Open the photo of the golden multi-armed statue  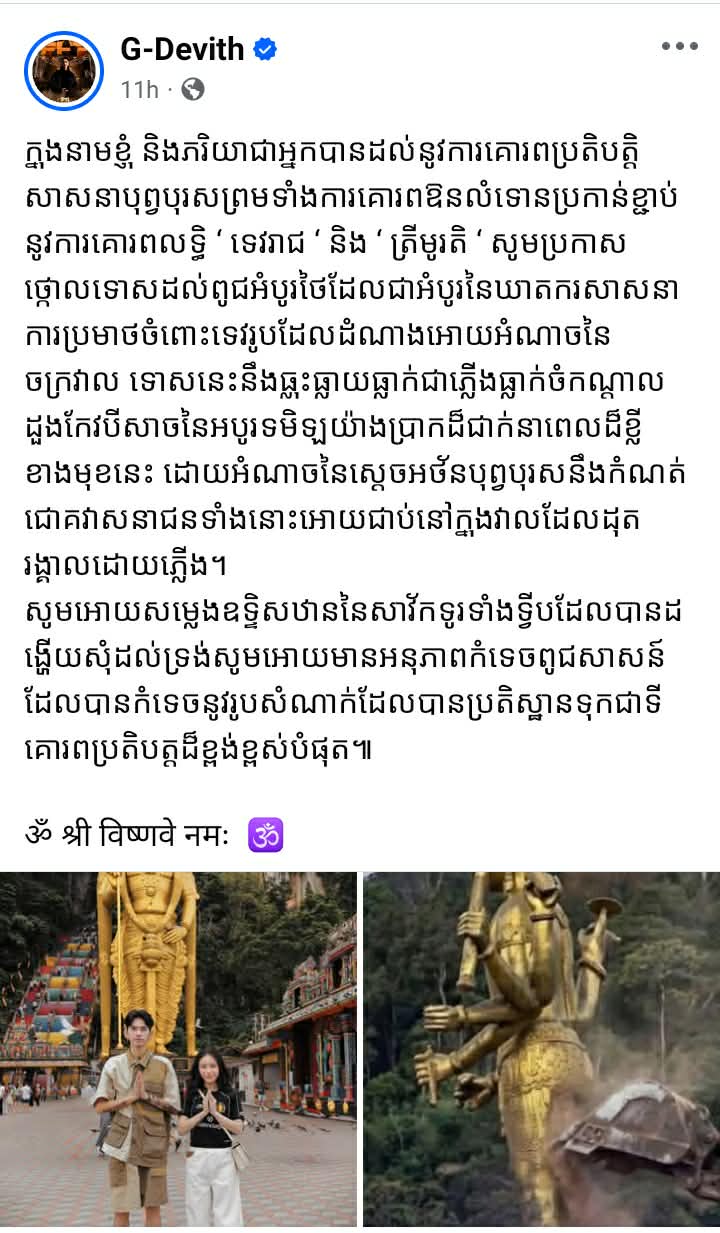click(x=540, y=1048)
